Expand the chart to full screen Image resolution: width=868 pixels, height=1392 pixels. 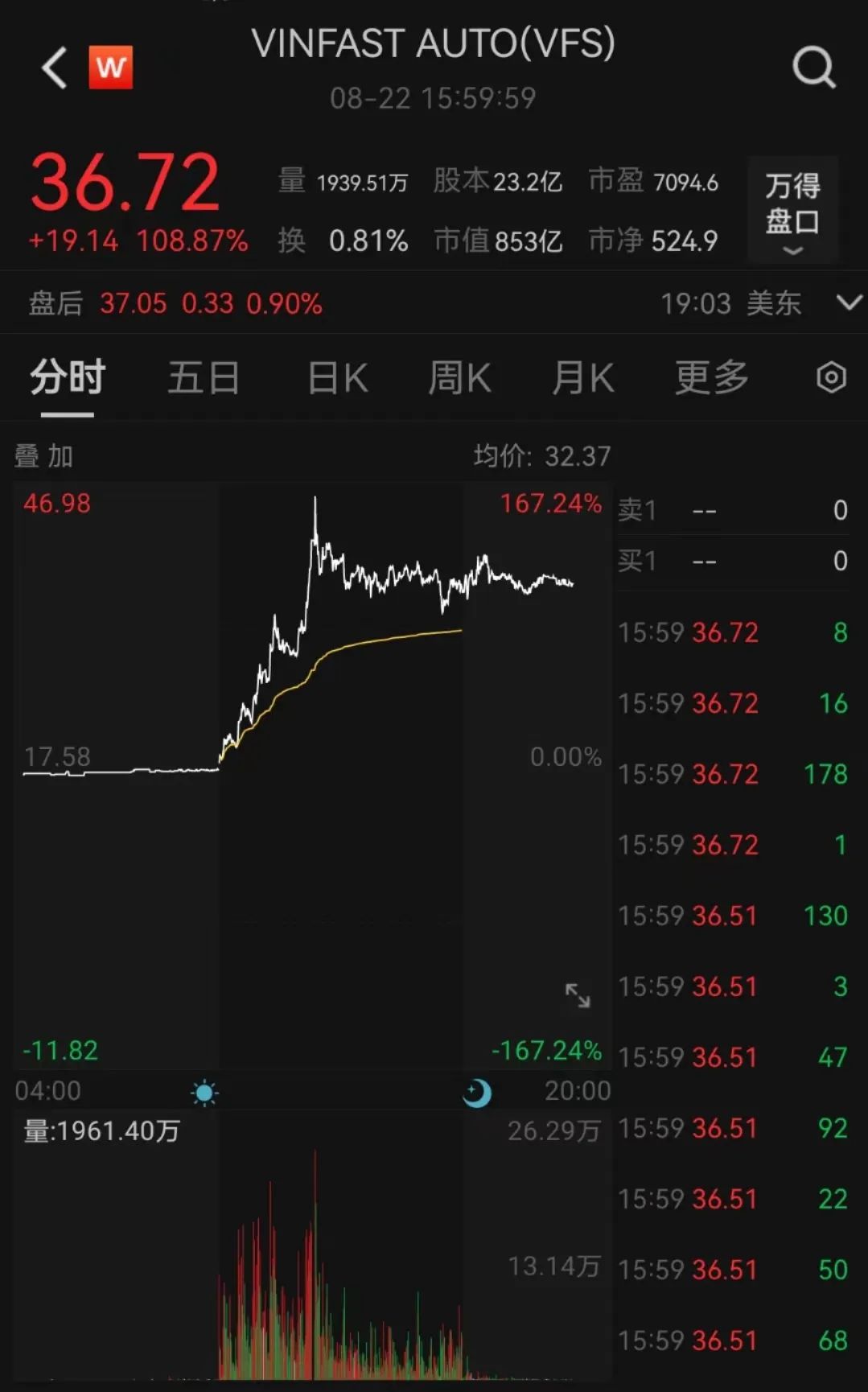point(578,995)
